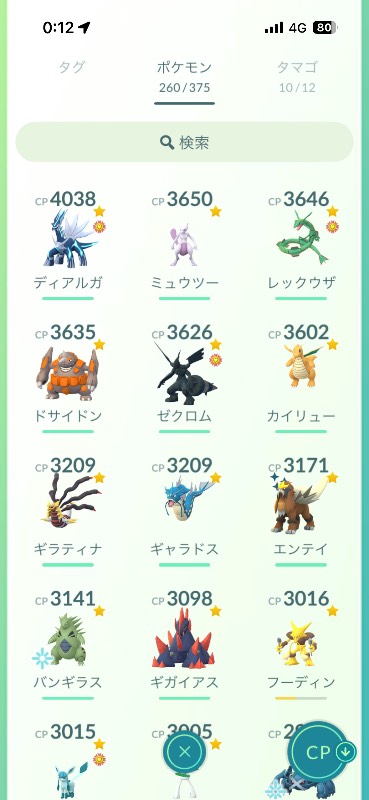Select the ポケモン tab
Screen dimensions: 369x800
coord(184,75)
